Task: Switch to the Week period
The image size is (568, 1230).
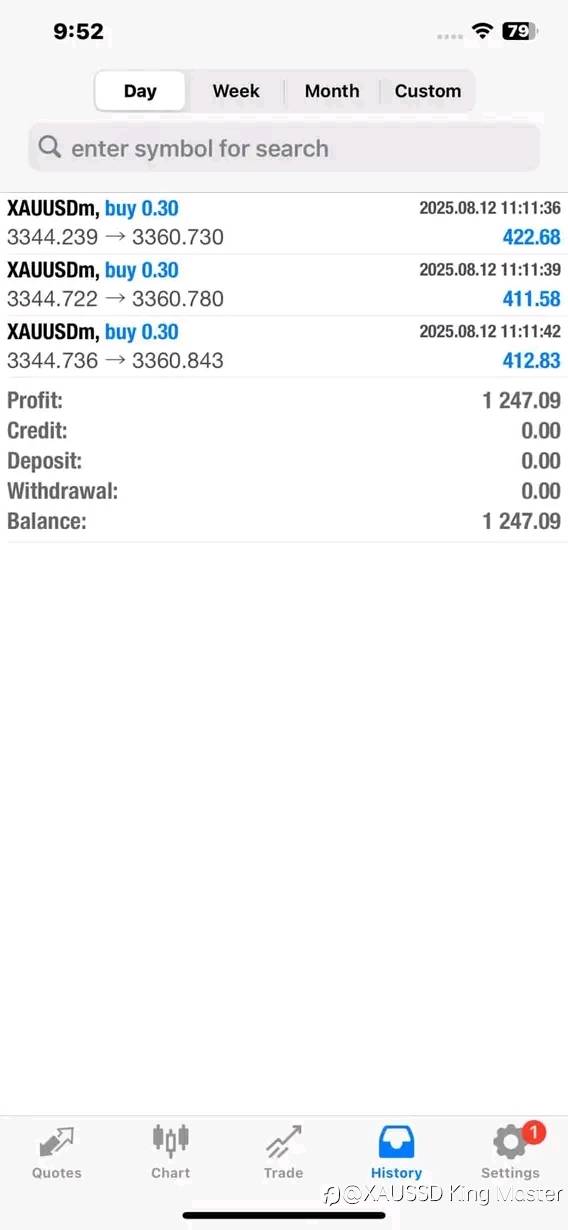Action: click(x=236, y=91)
